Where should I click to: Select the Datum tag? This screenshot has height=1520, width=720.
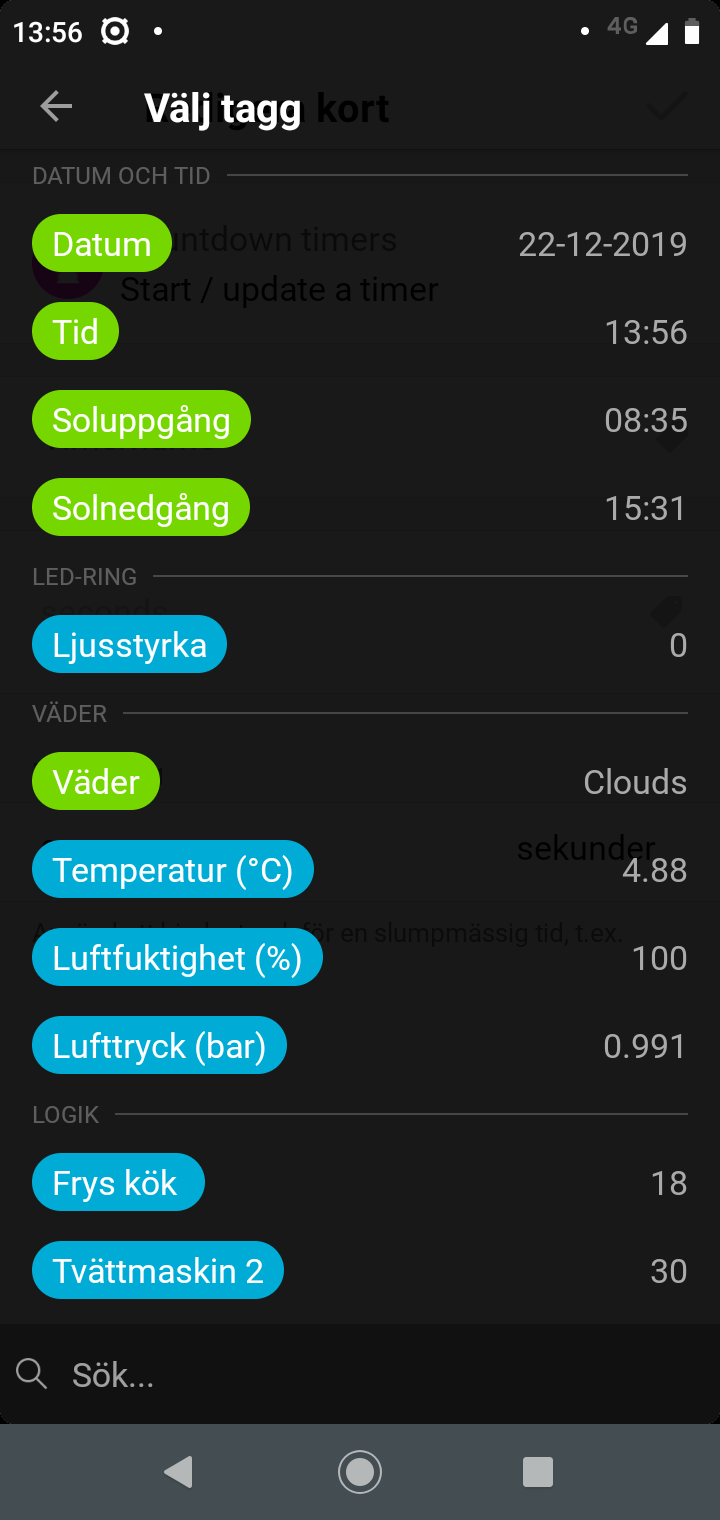click(x=102, y=245)
